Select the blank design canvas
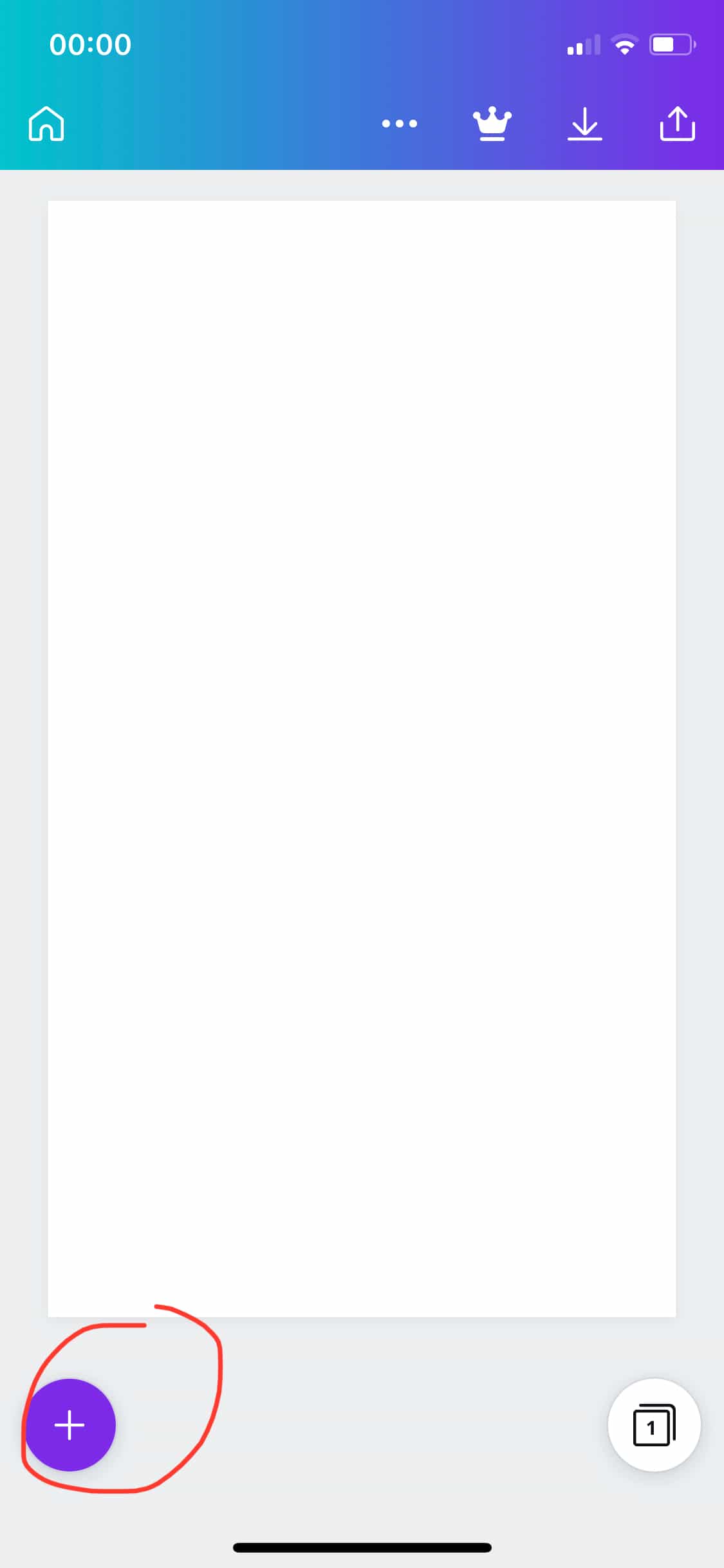This screenshot has height=1568, width=724. [362, 758]
